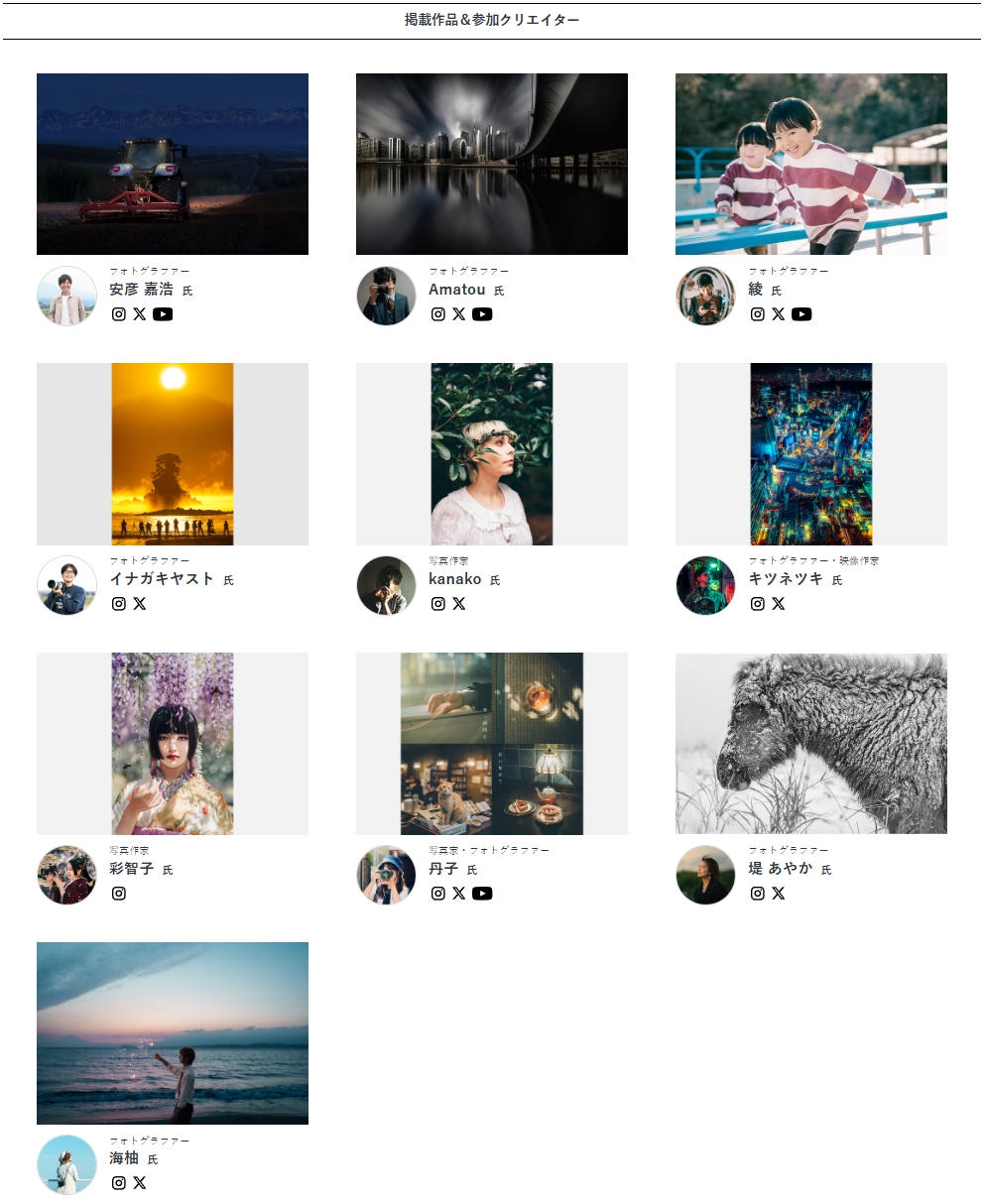This screenshot has width=984, height=1204.
Task: Open 丹子's YouTube channel
Action: [482, 894]
